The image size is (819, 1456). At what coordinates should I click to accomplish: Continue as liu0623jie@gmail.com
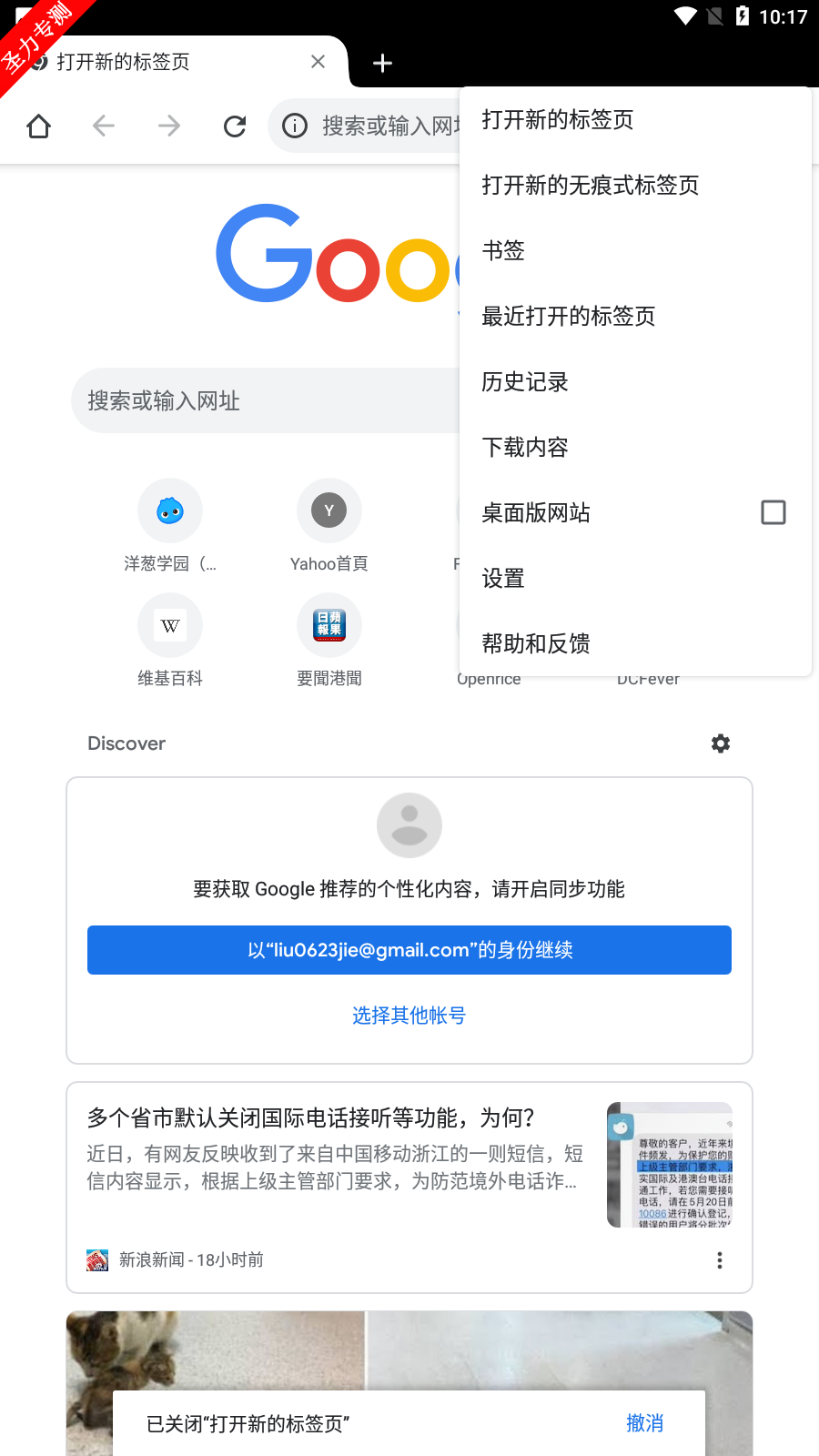(x=409, y=950)
